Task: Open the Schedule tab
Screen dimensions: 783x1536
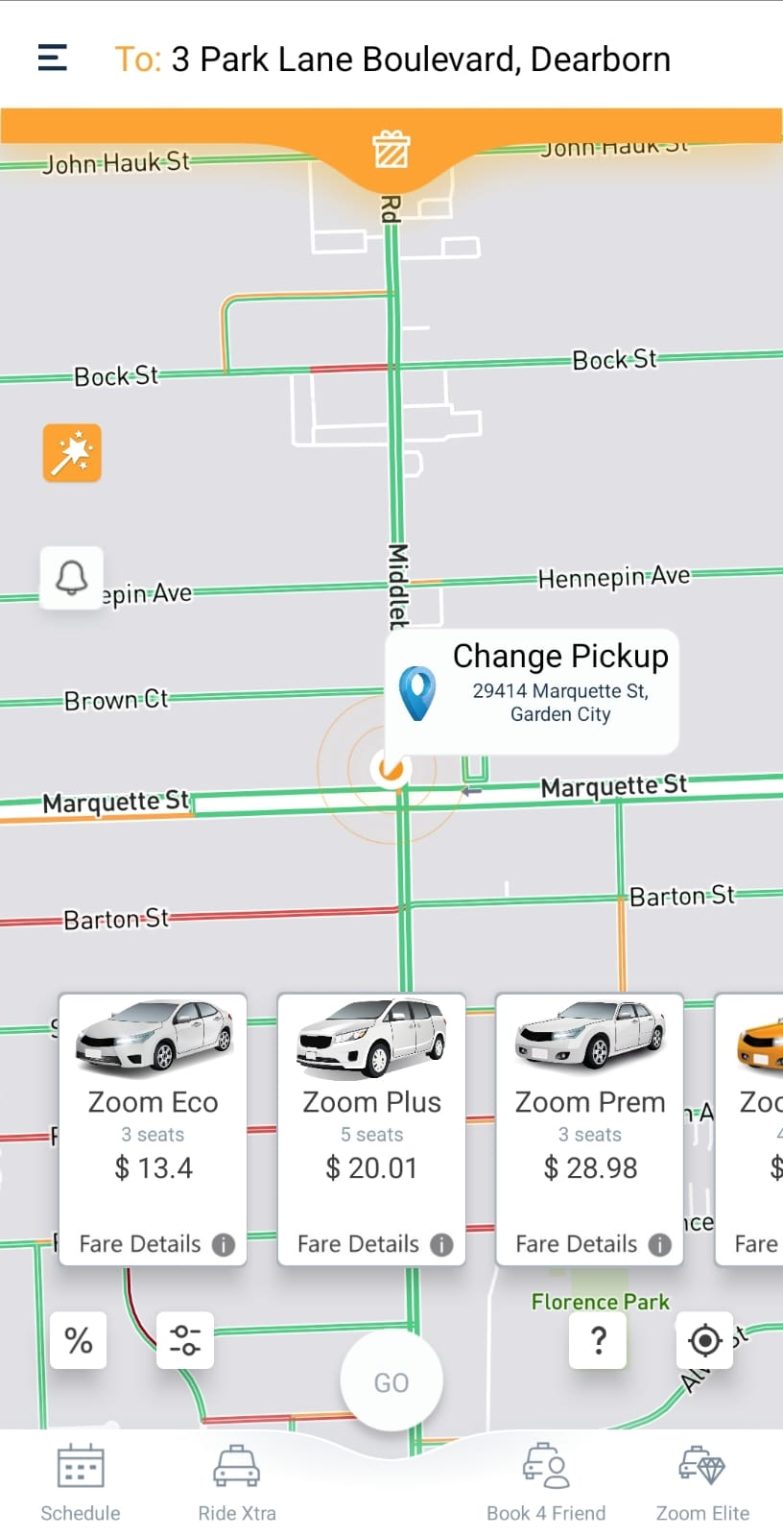Action: (x=80, y=1482)
